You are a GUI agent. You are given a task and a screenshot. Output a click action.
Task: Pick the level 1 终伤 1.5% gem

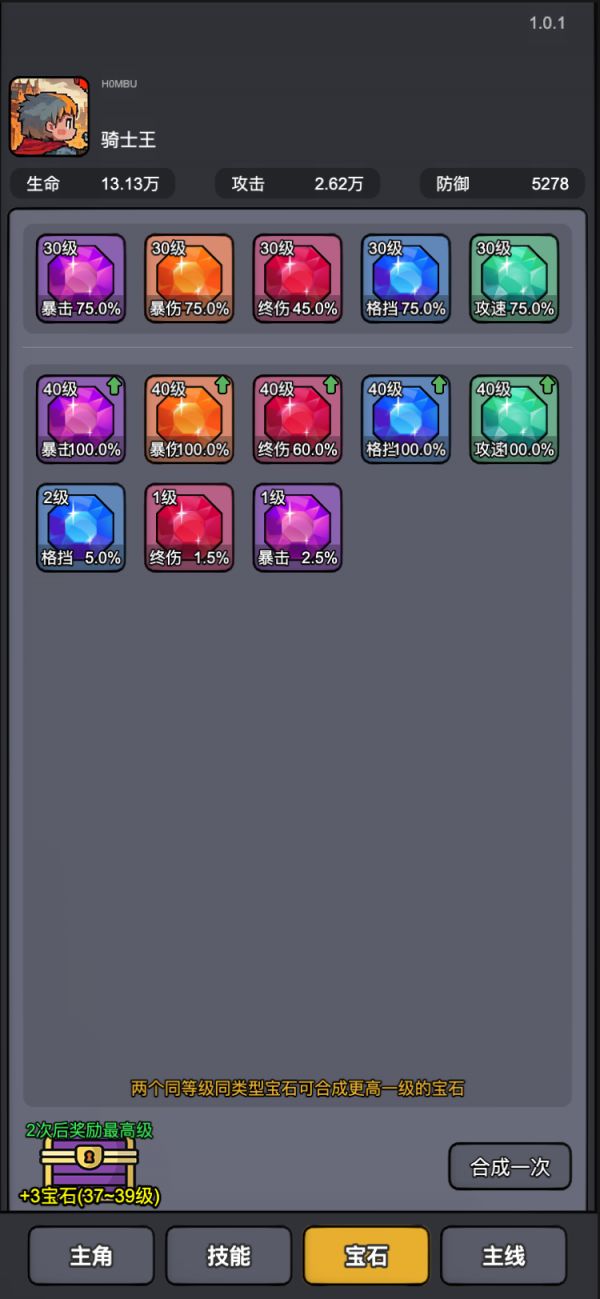coord(189,528)
